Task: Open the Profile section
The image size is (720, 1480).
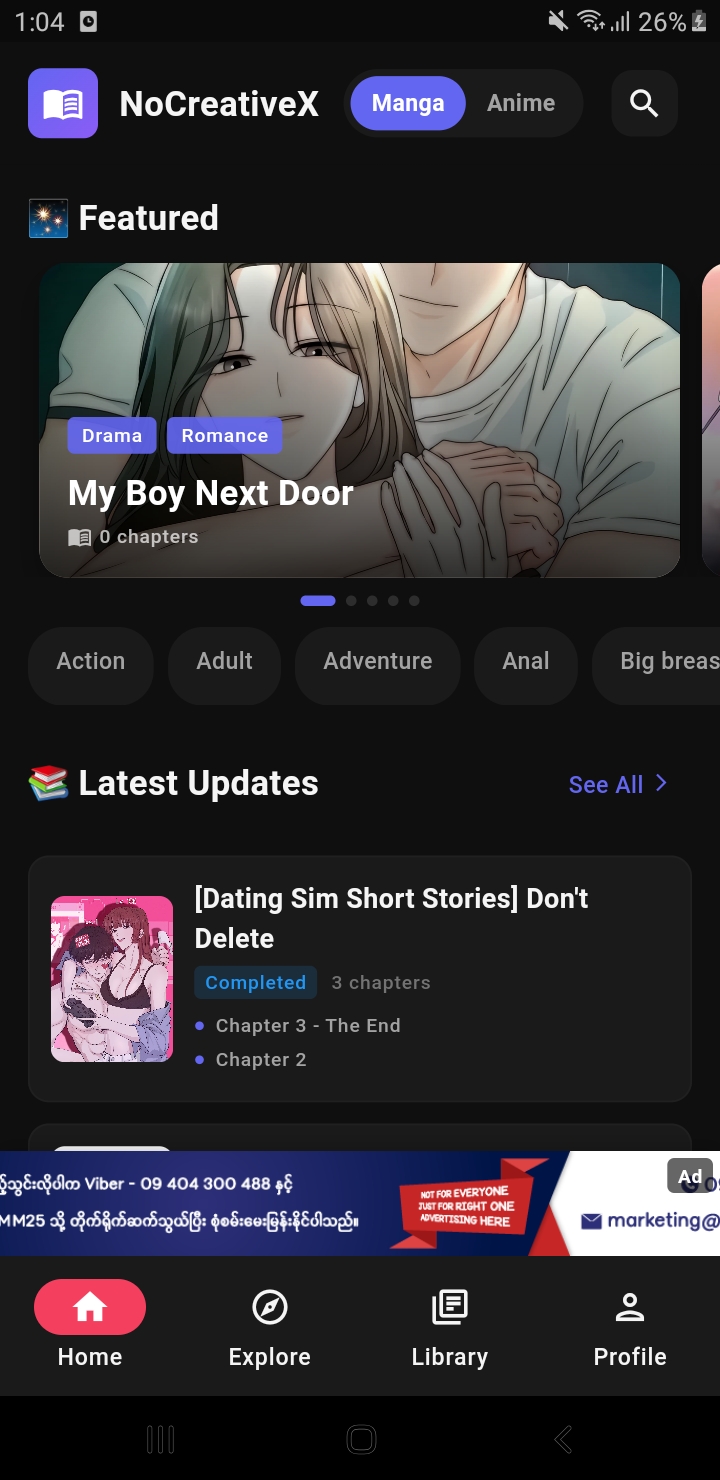Action: (629, 1306)
